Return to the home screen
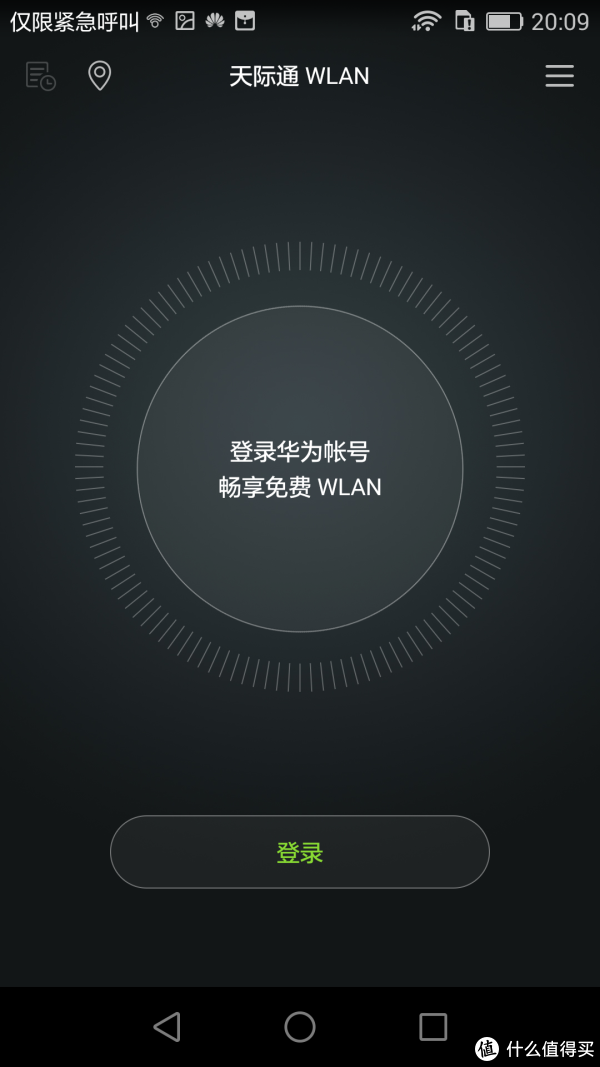 tap(299, 1026)
